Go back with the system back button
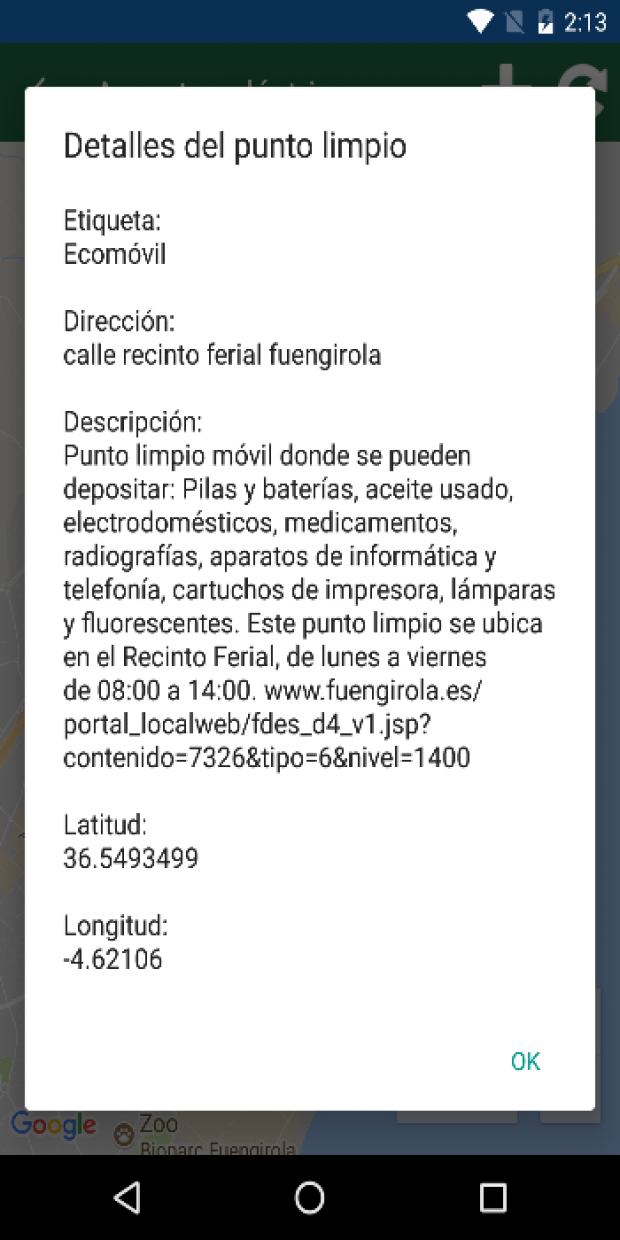Screen dimensions: 620x1240 (x=127, y=1197)
